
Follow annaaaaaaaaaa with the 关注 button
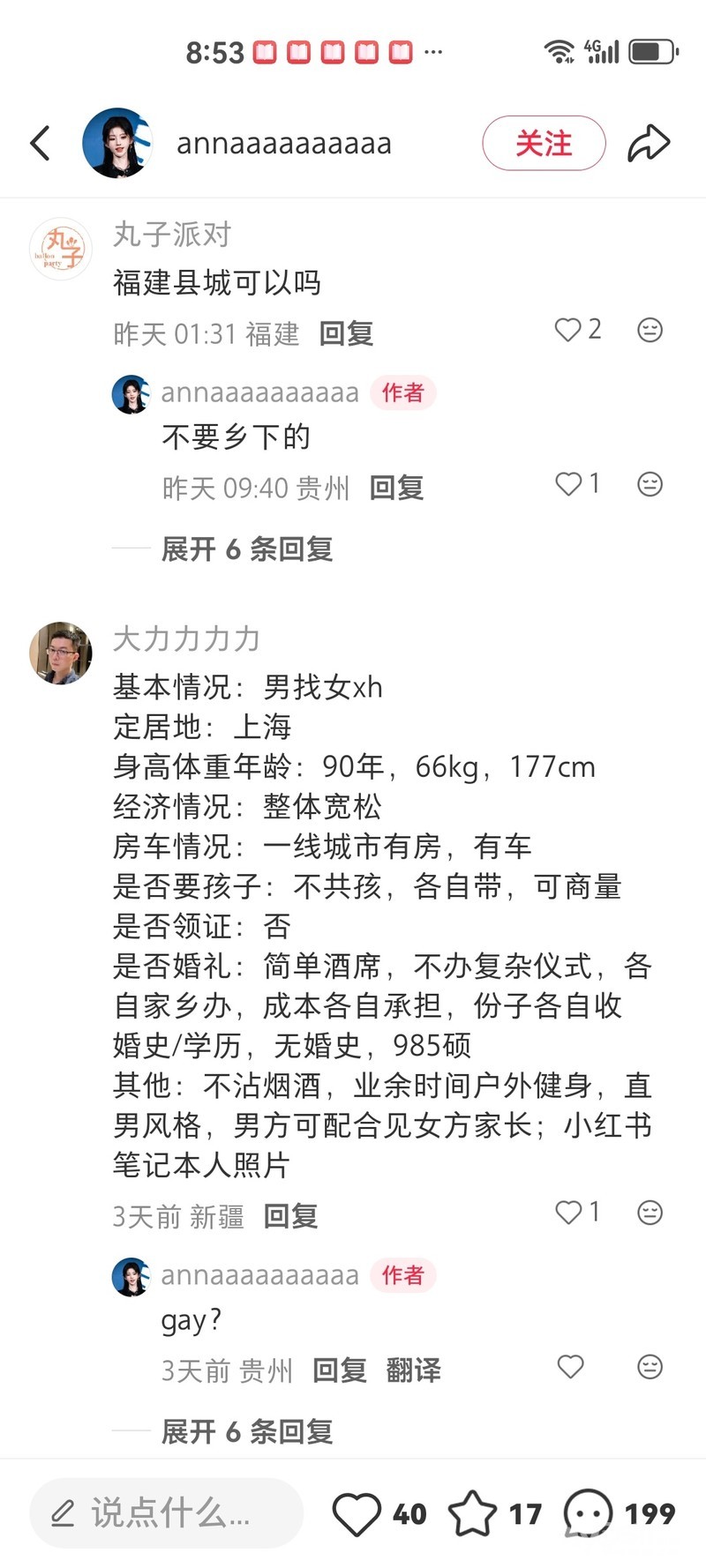click(544, 143)
